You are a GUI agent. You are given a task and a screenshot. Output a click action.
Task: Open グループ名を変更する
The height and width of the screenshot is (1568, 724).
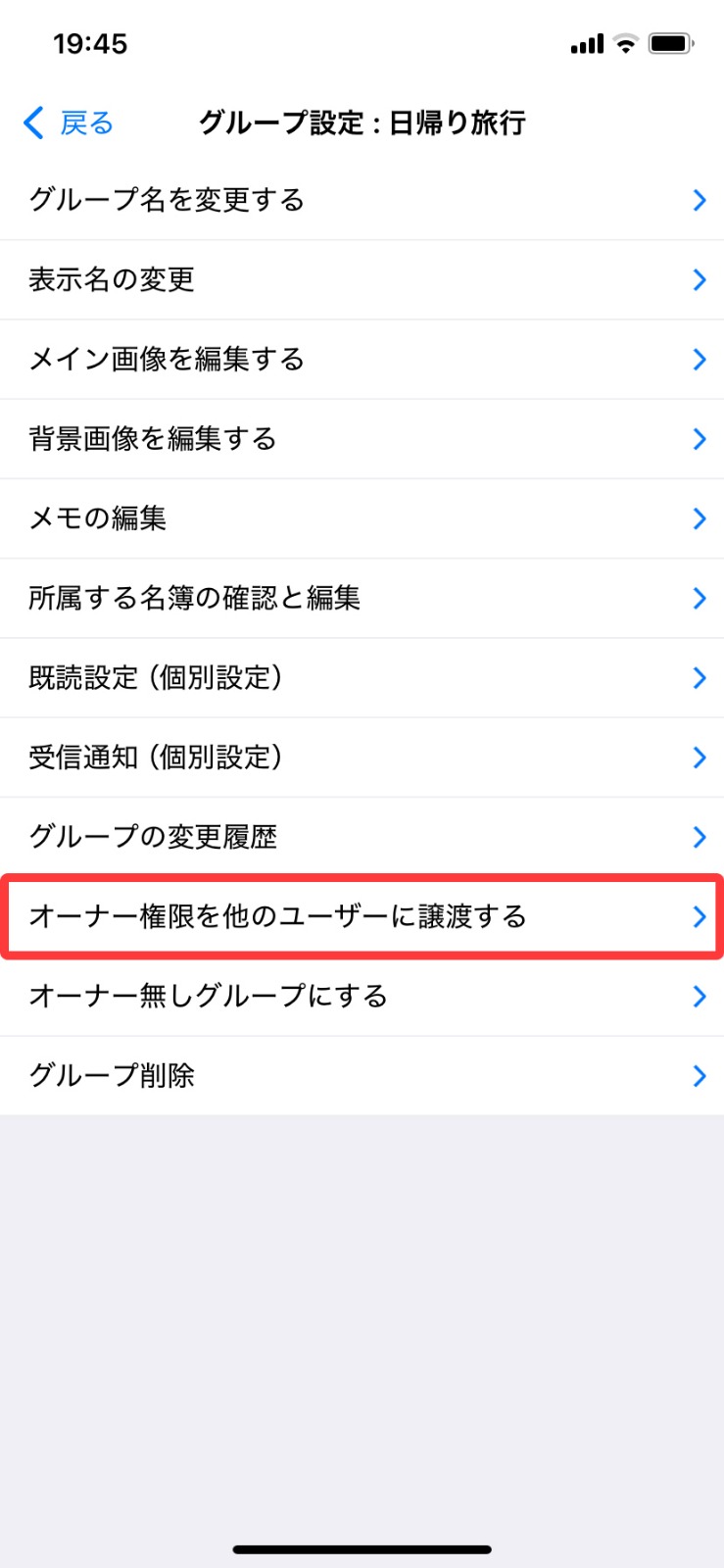click(362, 200)
